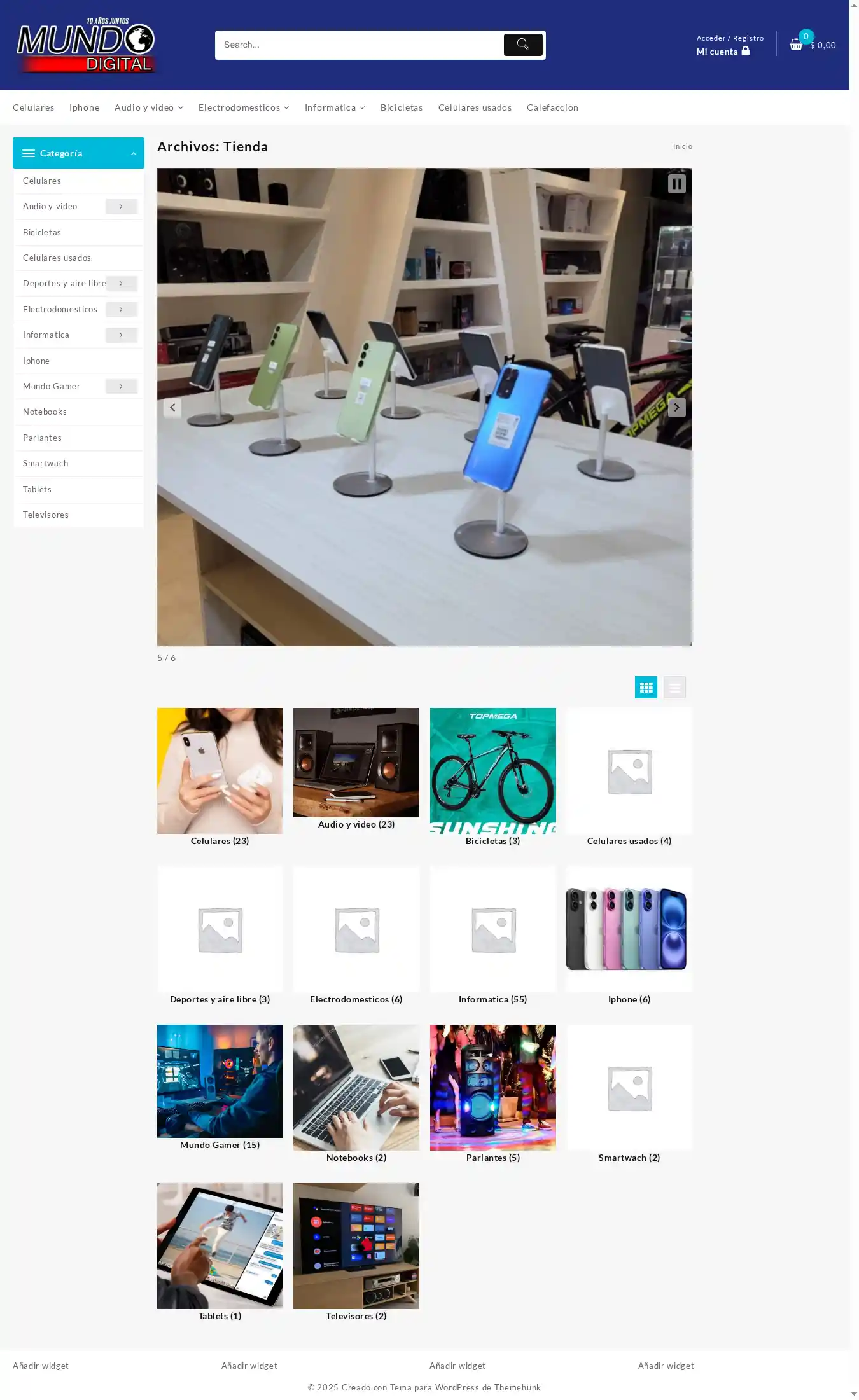This screenshot has height=1400, width=859.
Task: Expand Mundo Gamer subcategories in sidebar
Action: click(121, 386)
